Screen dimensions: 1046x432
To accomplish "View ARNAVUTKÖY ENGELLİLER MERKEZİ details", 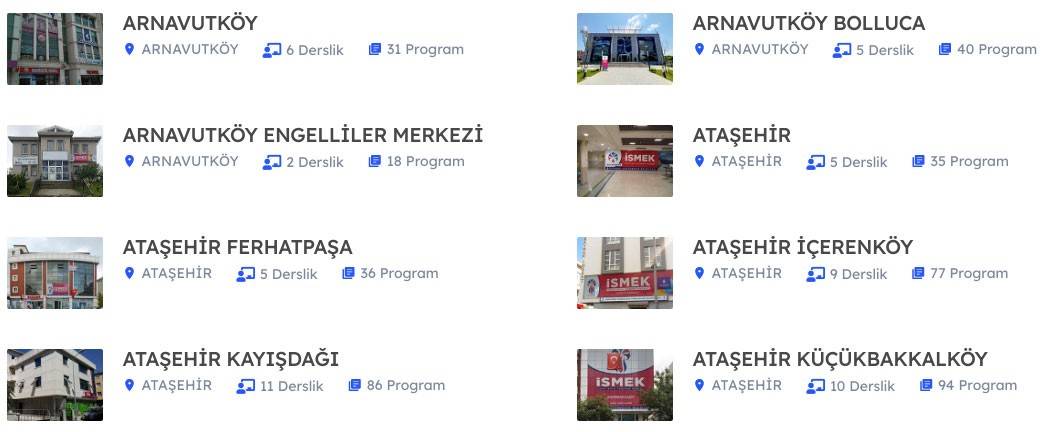I will 302,135.
